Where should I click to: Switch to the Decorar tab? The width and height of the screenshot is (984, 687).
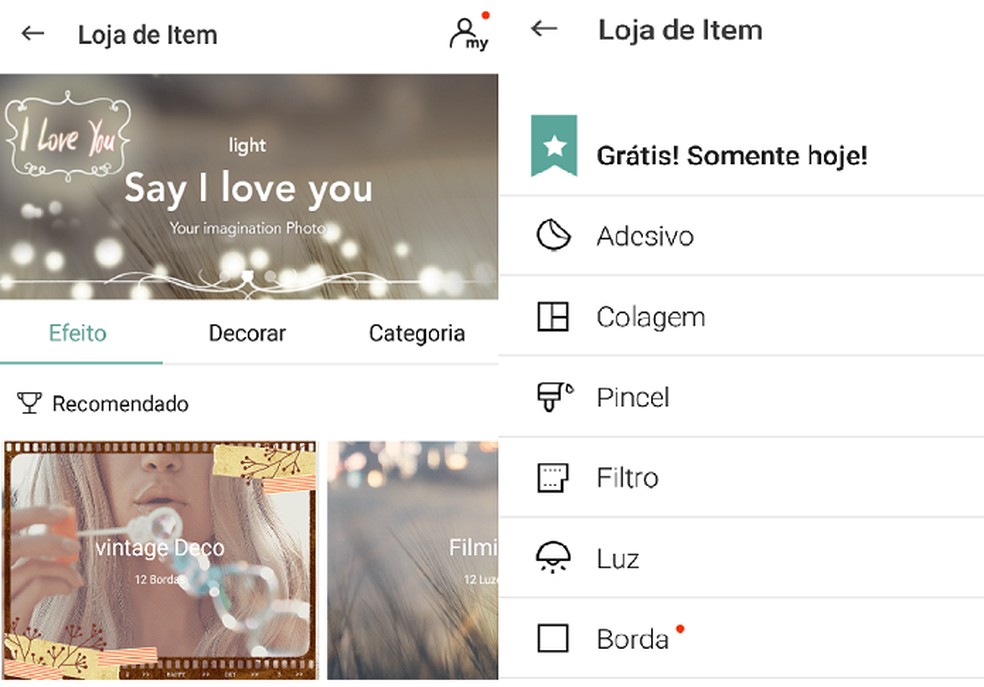coord(247,333)
